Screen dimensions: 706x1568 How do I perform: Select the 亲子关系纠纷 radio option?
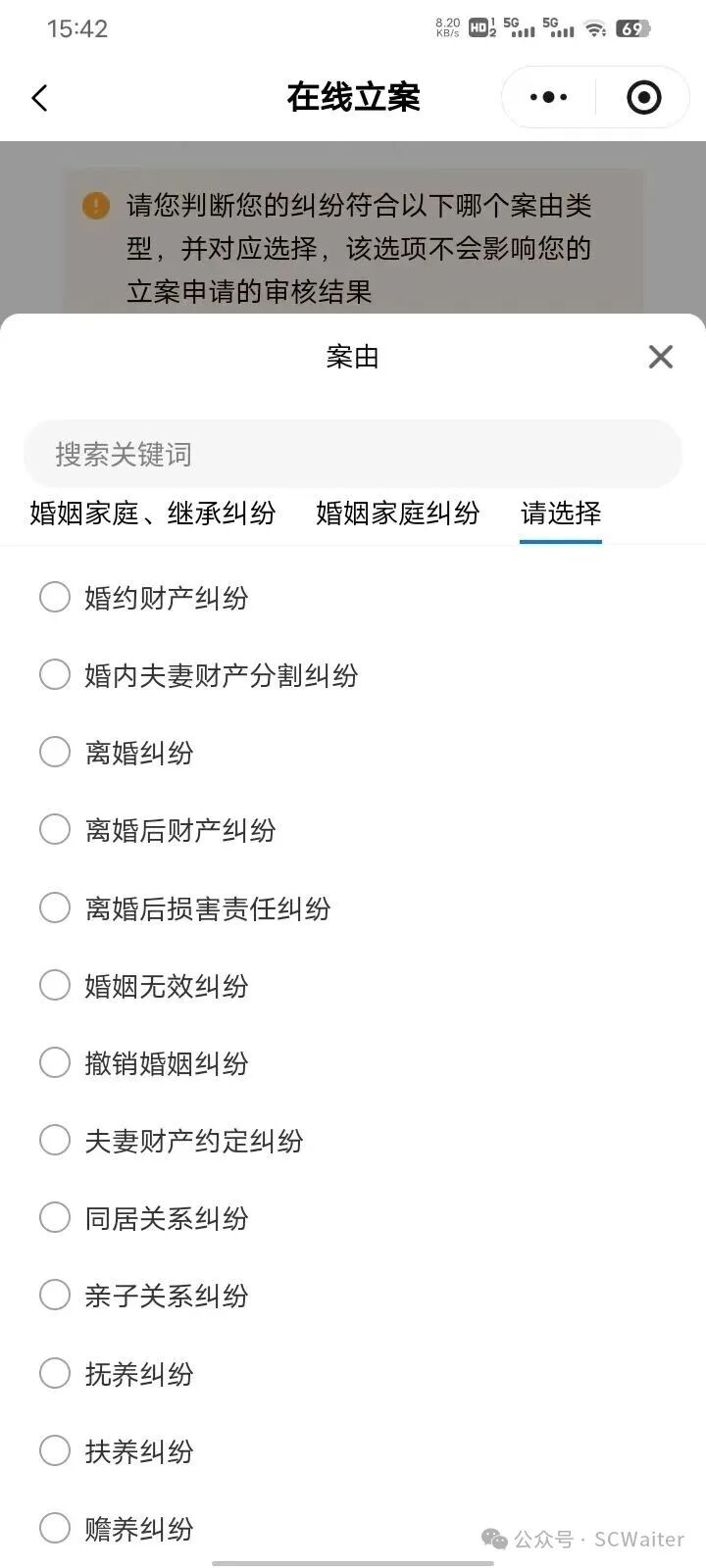click(55, 1295)
